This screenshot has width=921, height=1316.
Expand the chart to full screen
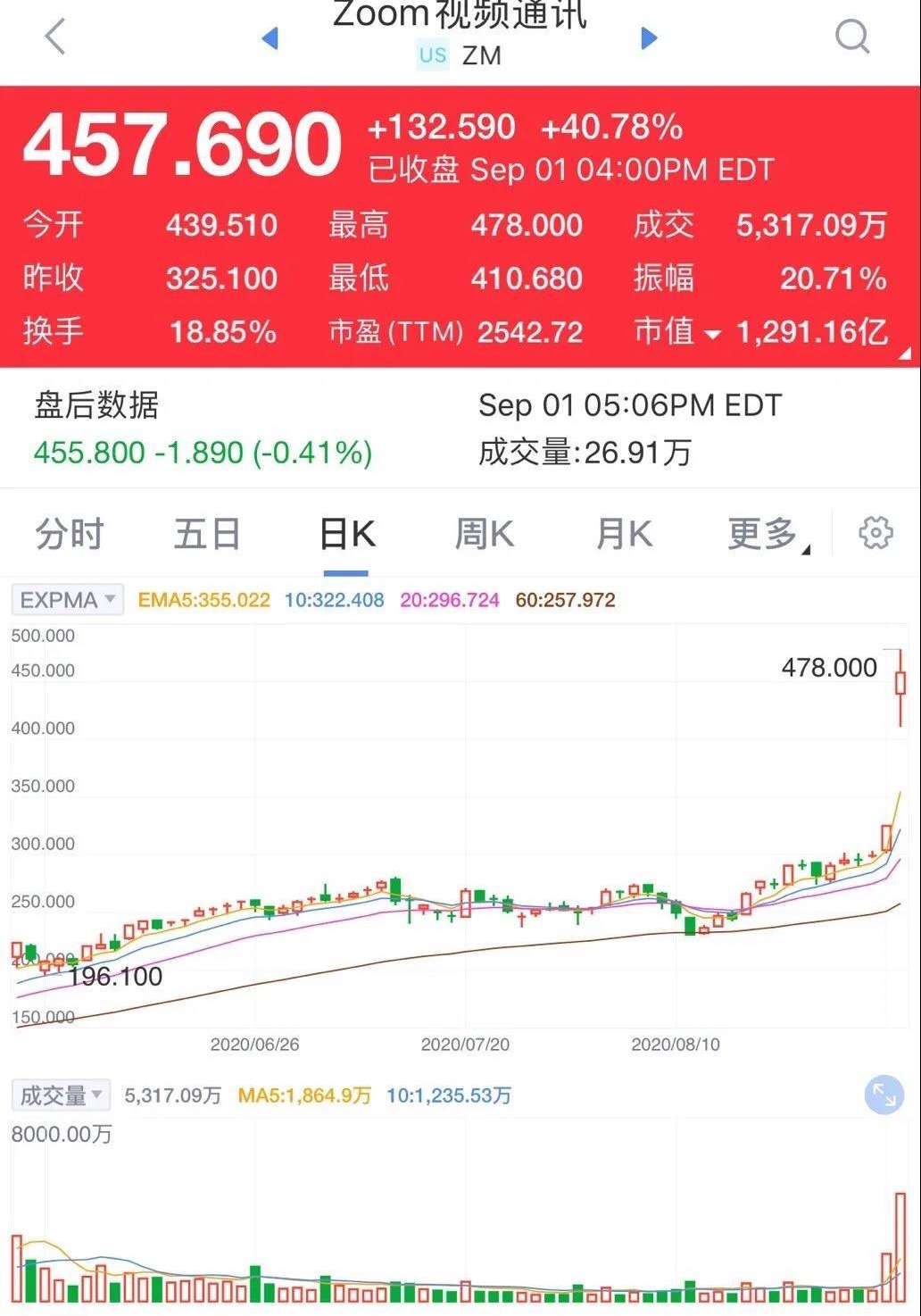point(884,1095)
